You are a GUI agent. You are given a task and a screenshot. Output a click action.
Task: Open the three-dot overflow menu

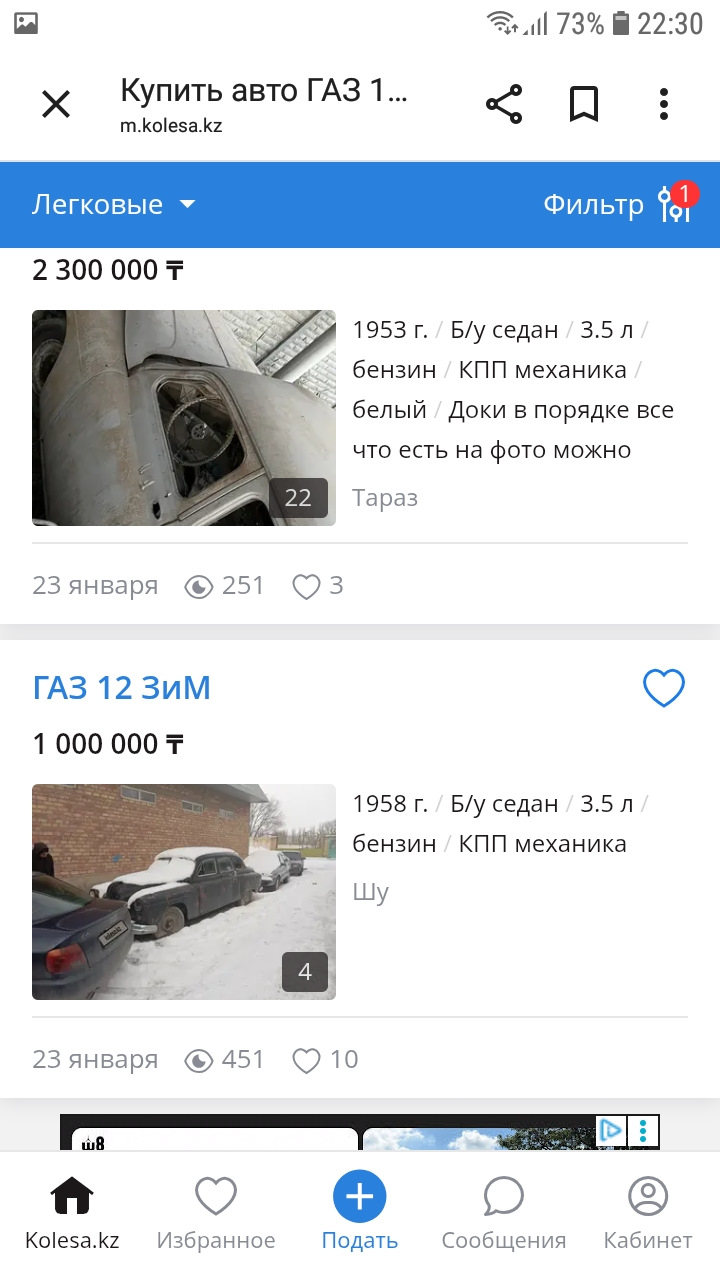pyautogui.click(x=664, y=104)
